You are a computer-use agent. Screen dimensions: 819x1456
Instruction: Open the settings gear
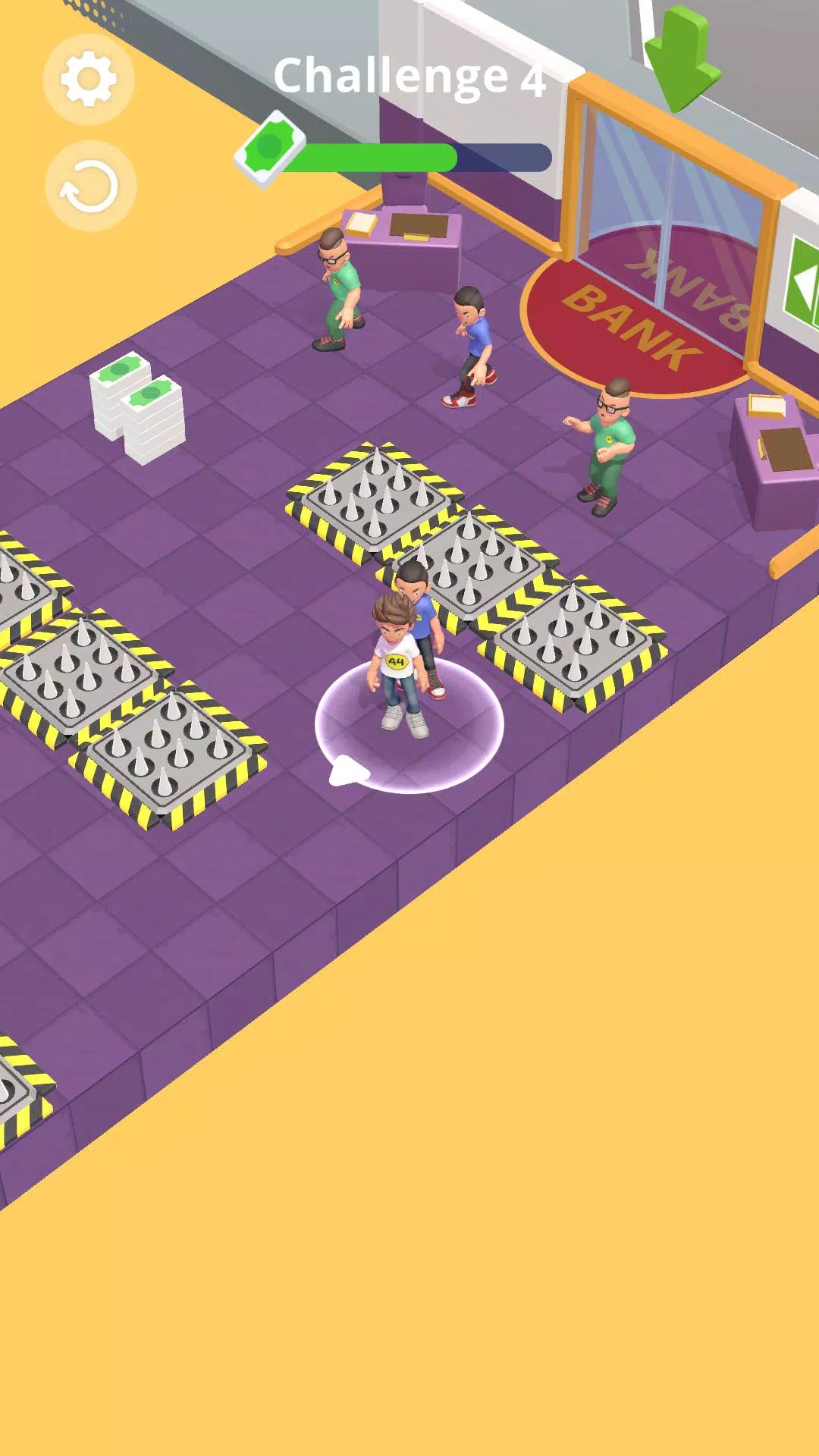pos(89,79)
